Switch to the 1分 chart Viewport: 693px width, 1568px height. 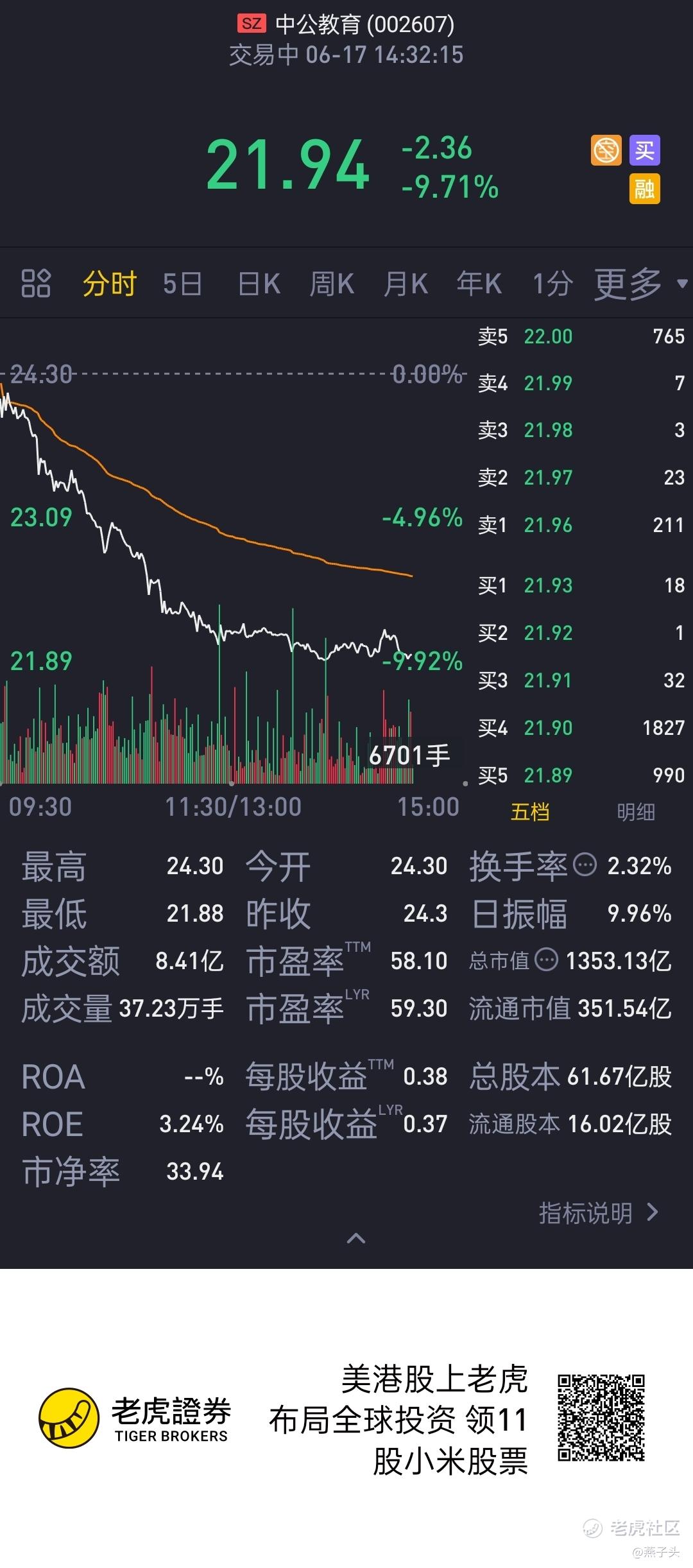pyautogui.click(x=553, y=283)
